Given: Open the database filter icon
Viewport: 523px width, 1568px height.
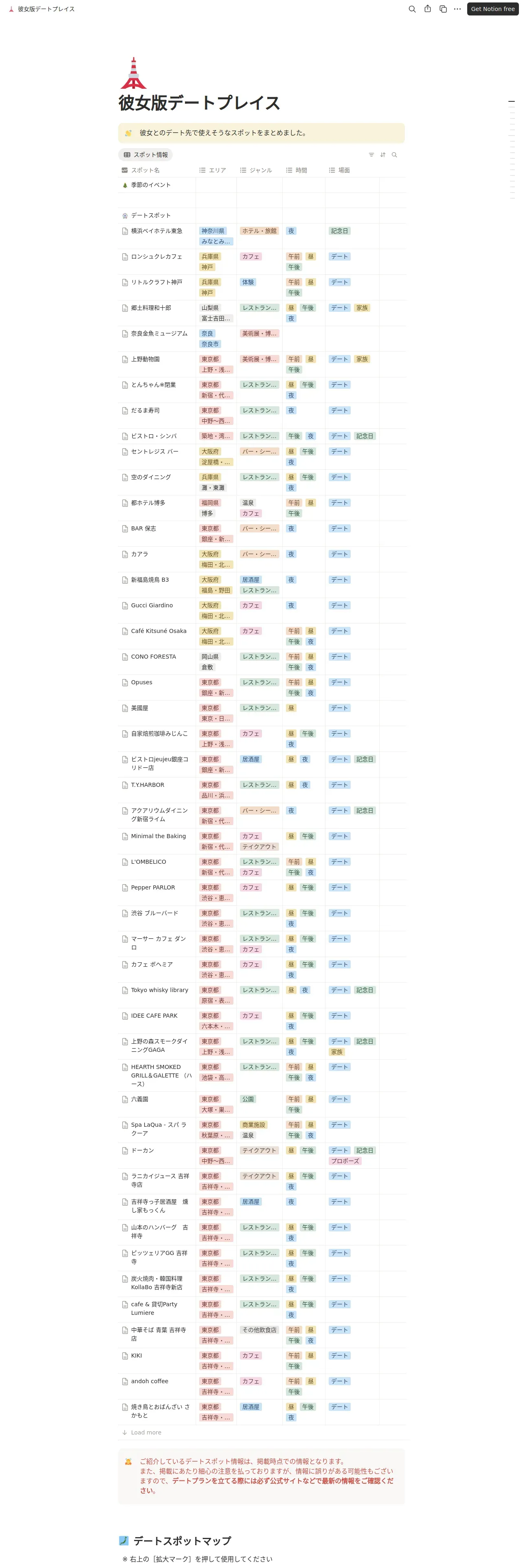Looking at the screenshot, I should [371, 155].
